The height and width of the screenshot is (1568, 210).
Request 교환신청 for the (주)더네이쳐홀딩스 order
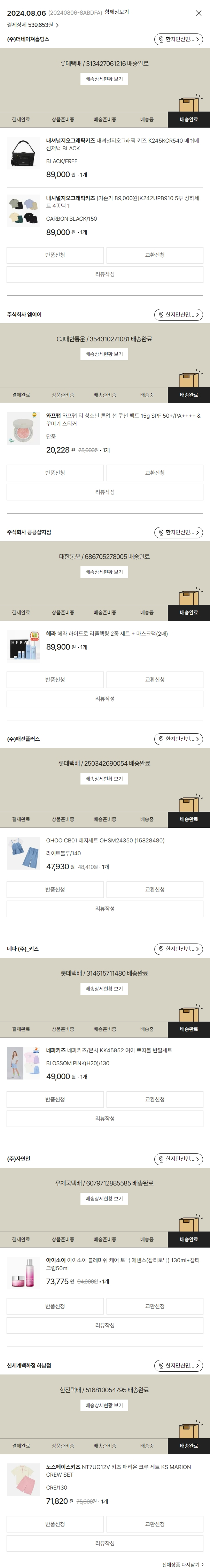(155, 255)
